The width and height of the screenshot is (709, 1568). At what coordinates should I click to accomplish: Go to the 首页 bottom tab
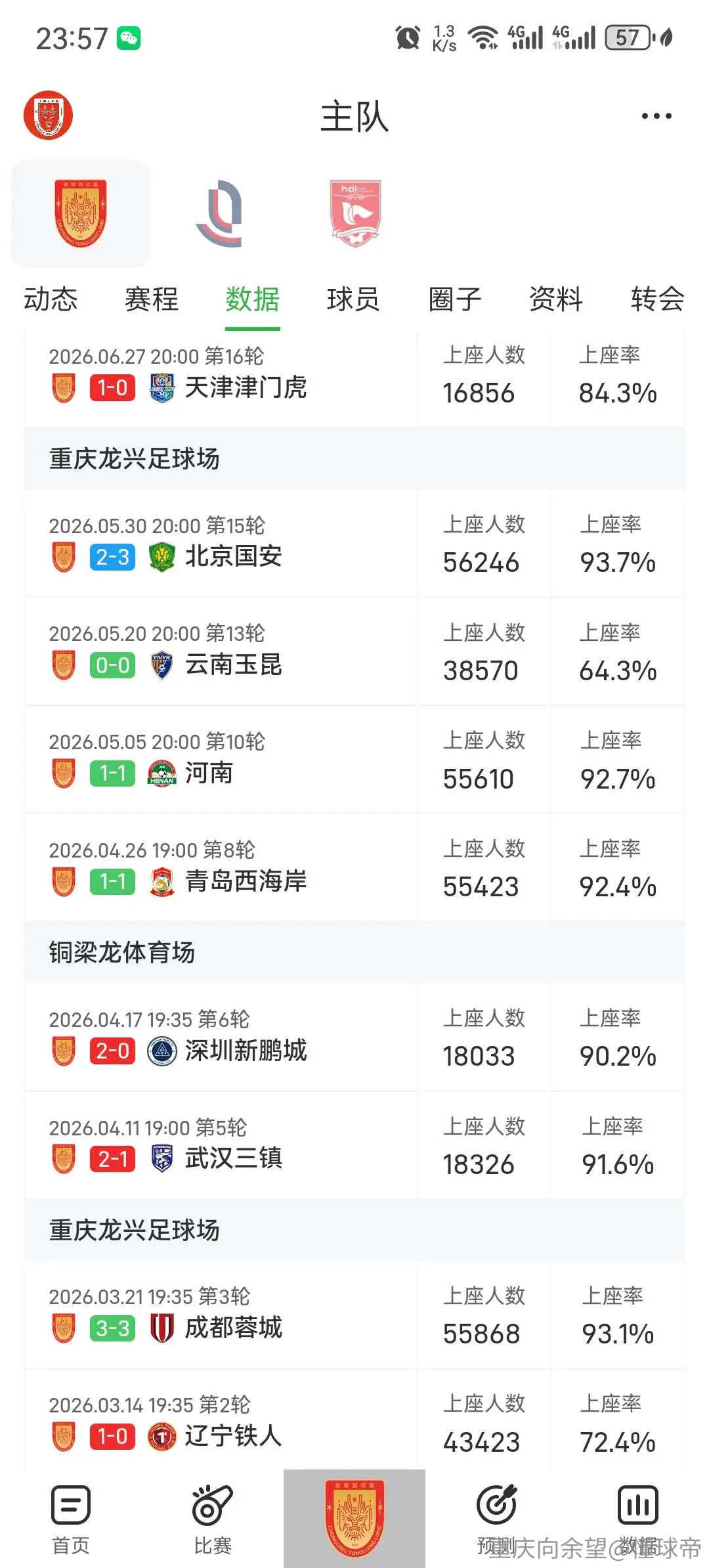(71, 1519)
